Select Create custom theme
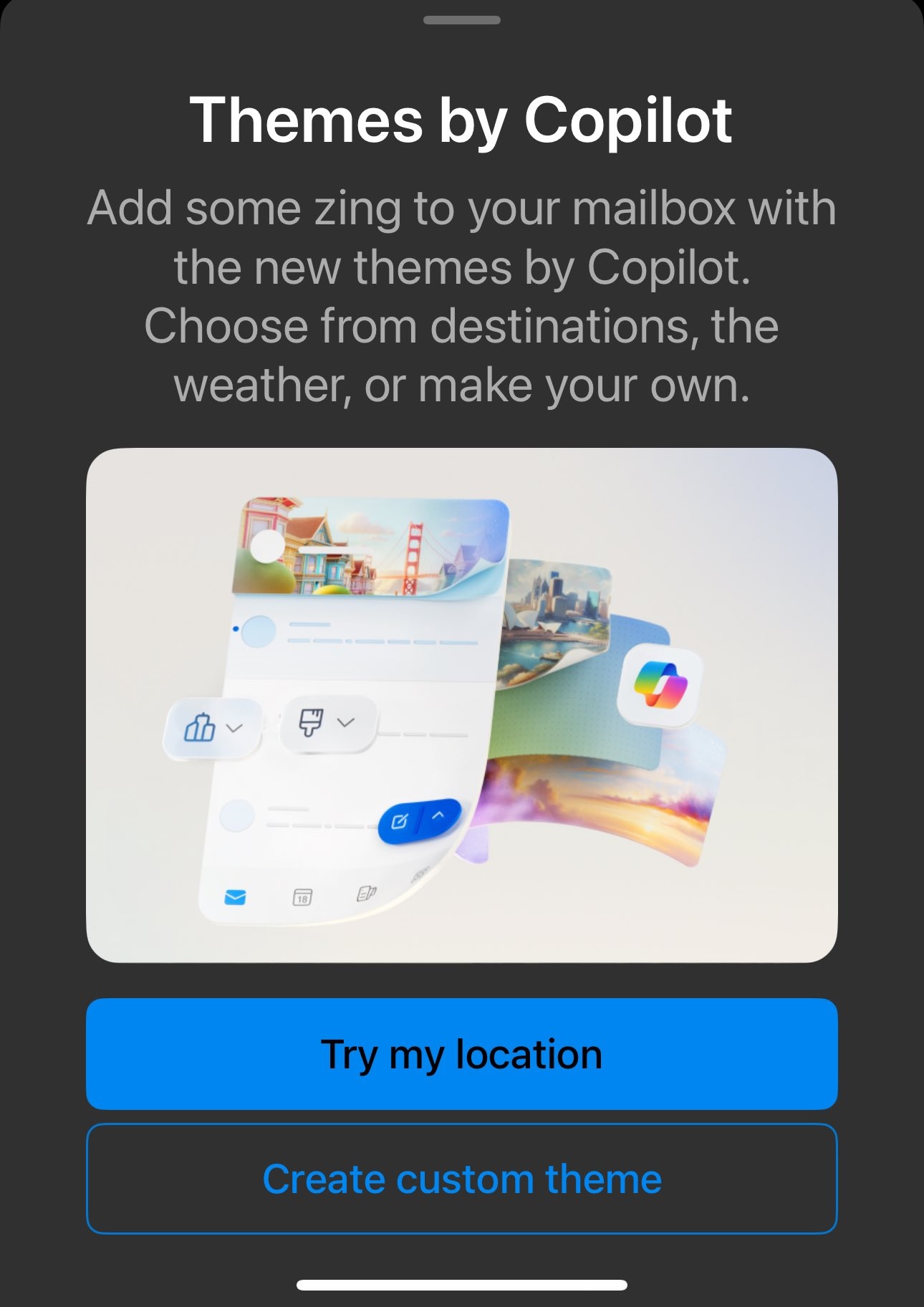Screen dimensions: 924x1307 tap(461, 1179)
